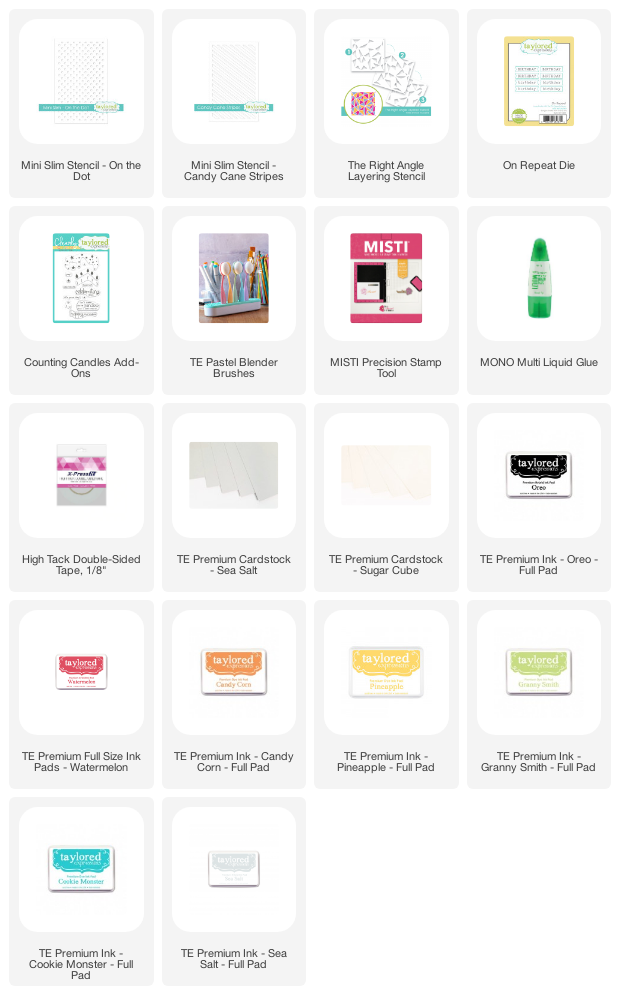The image size is (620, 1006).
Task: Select MONO Multi Liquid Glue
Action: tap(538, 300)
